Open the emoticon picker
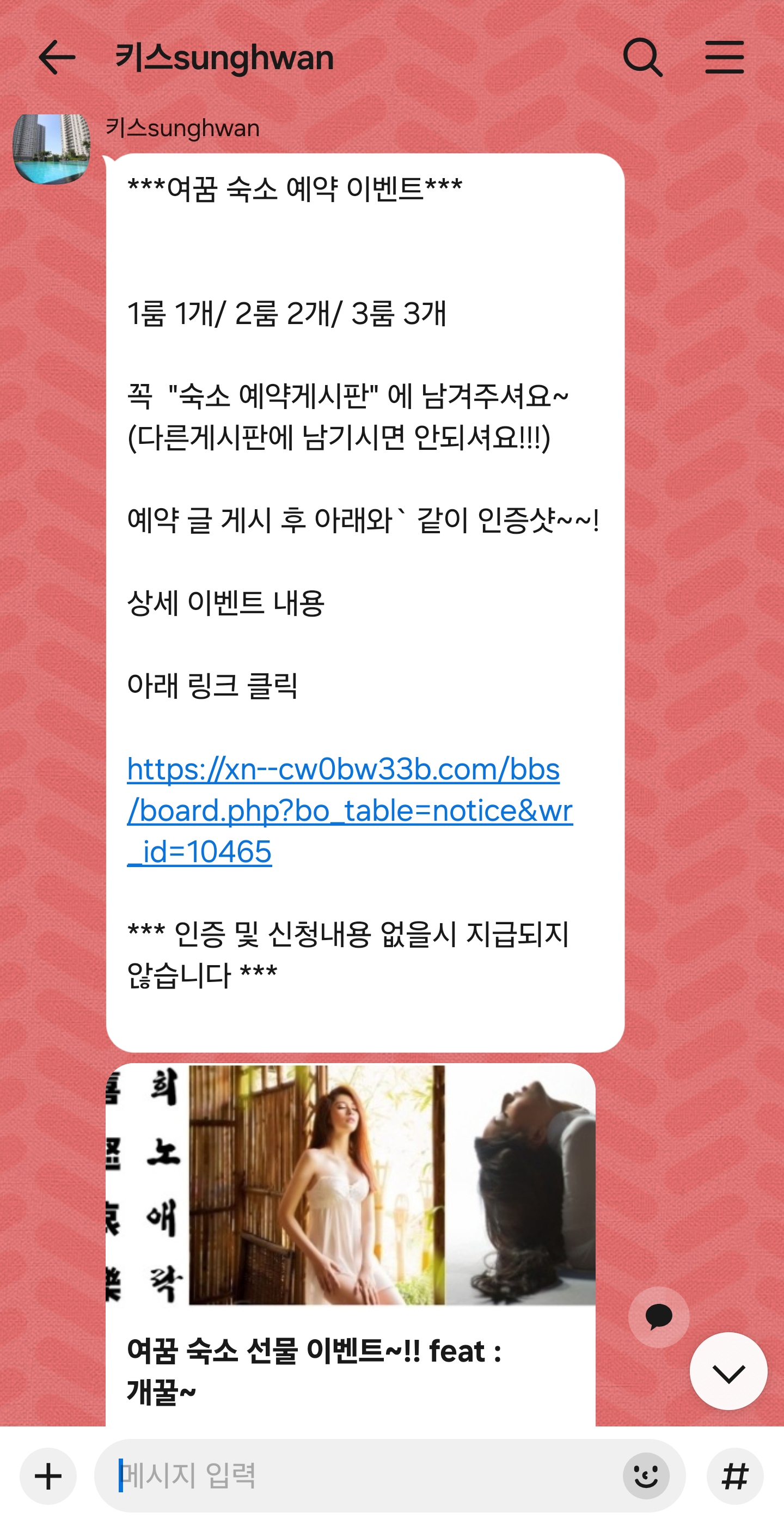Viewport: 784px width, 1525px height. click(646, 1476)
